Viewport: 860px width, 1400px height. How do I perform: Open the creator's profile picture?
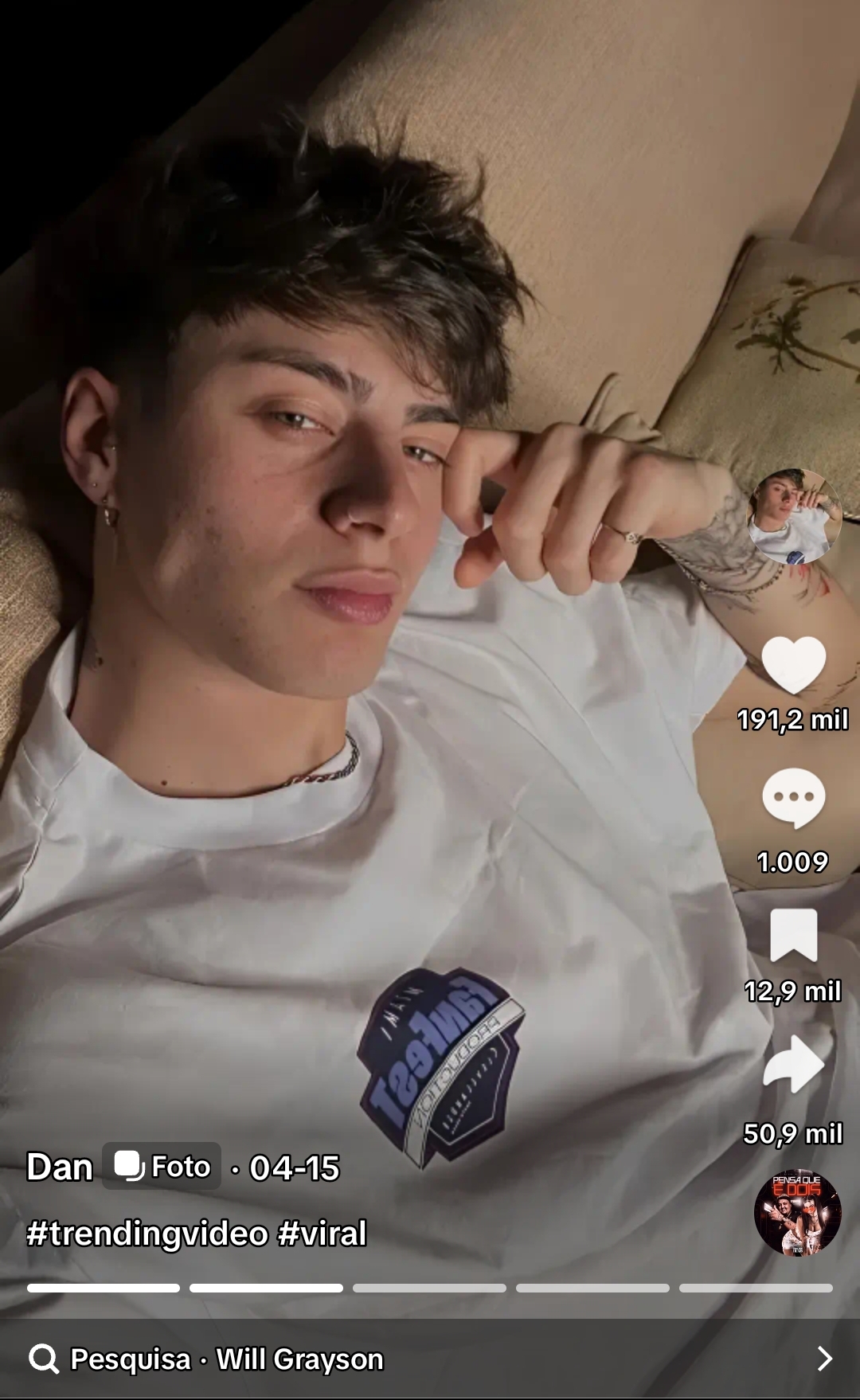tap(794, 516)
